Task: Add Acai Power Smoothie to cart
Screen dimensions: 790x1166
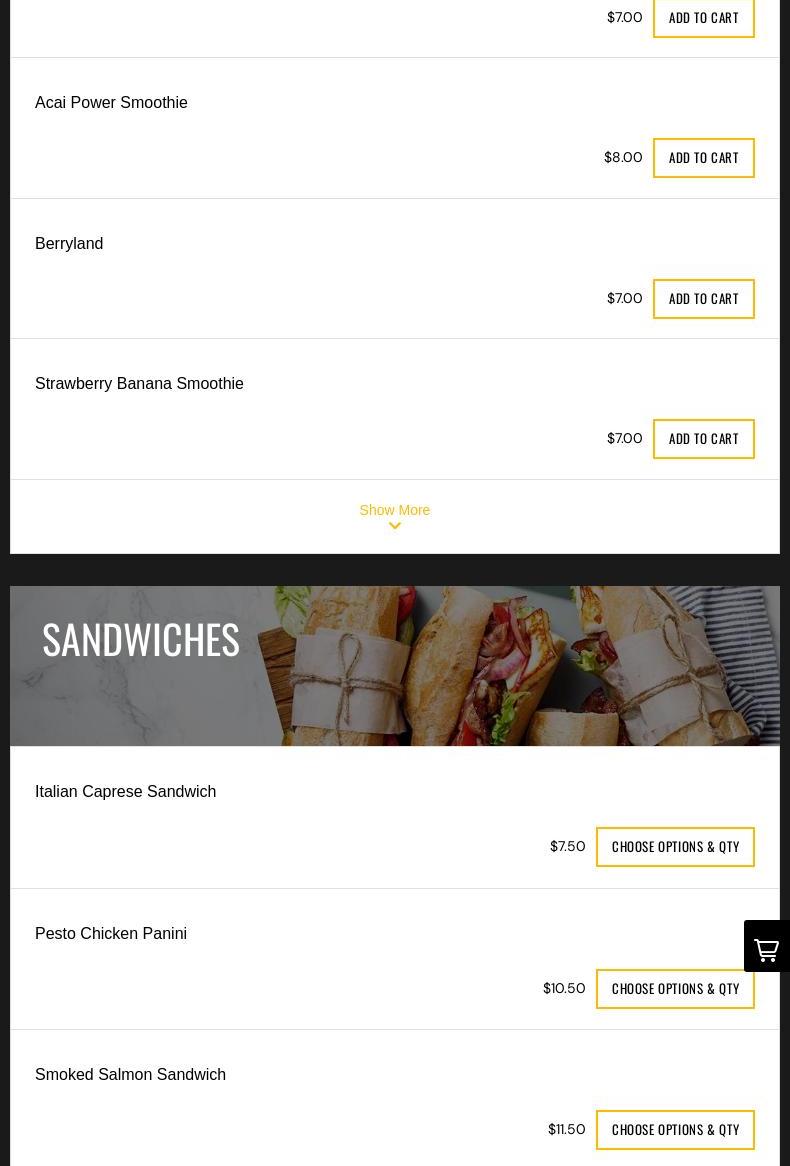Action: click(703, 158)
